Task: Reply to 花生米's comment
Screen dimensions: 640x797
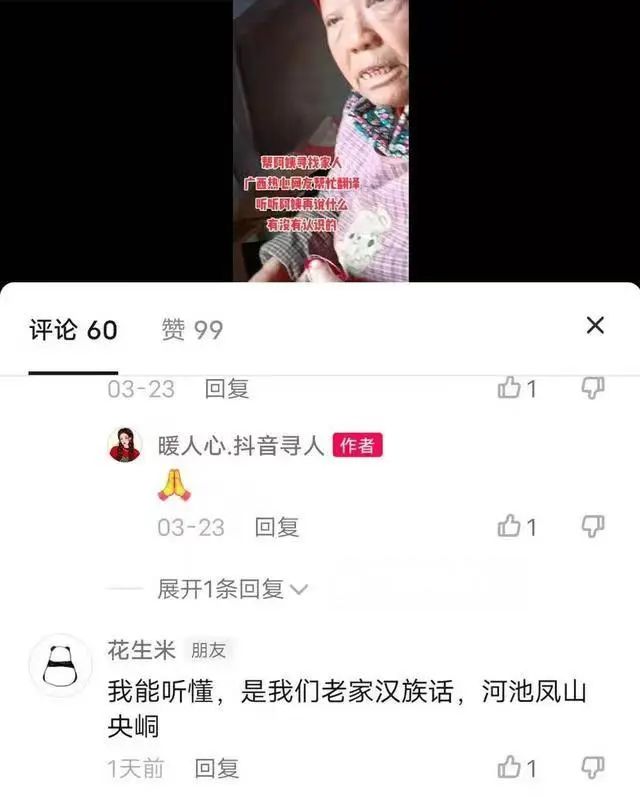Action: coord(216,768)
